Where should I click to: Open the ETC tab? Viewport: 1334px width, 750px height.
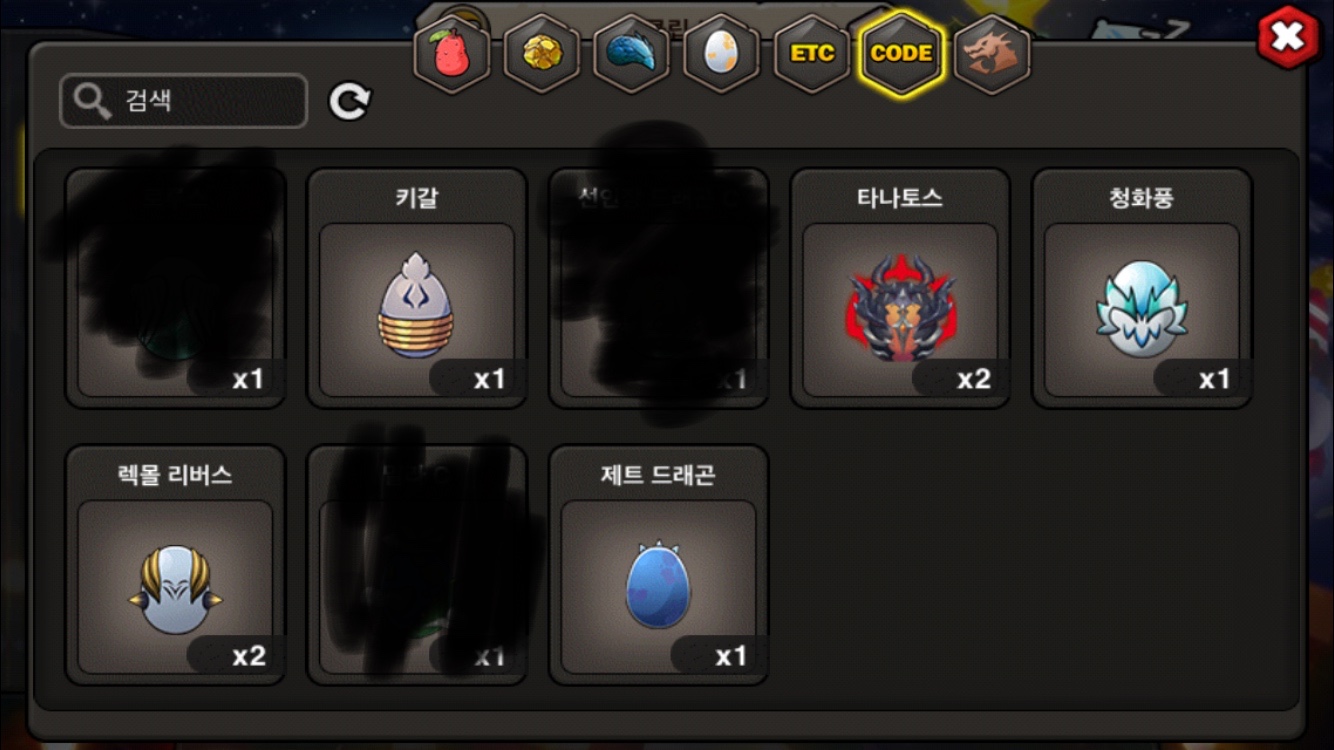click(812, 54)
